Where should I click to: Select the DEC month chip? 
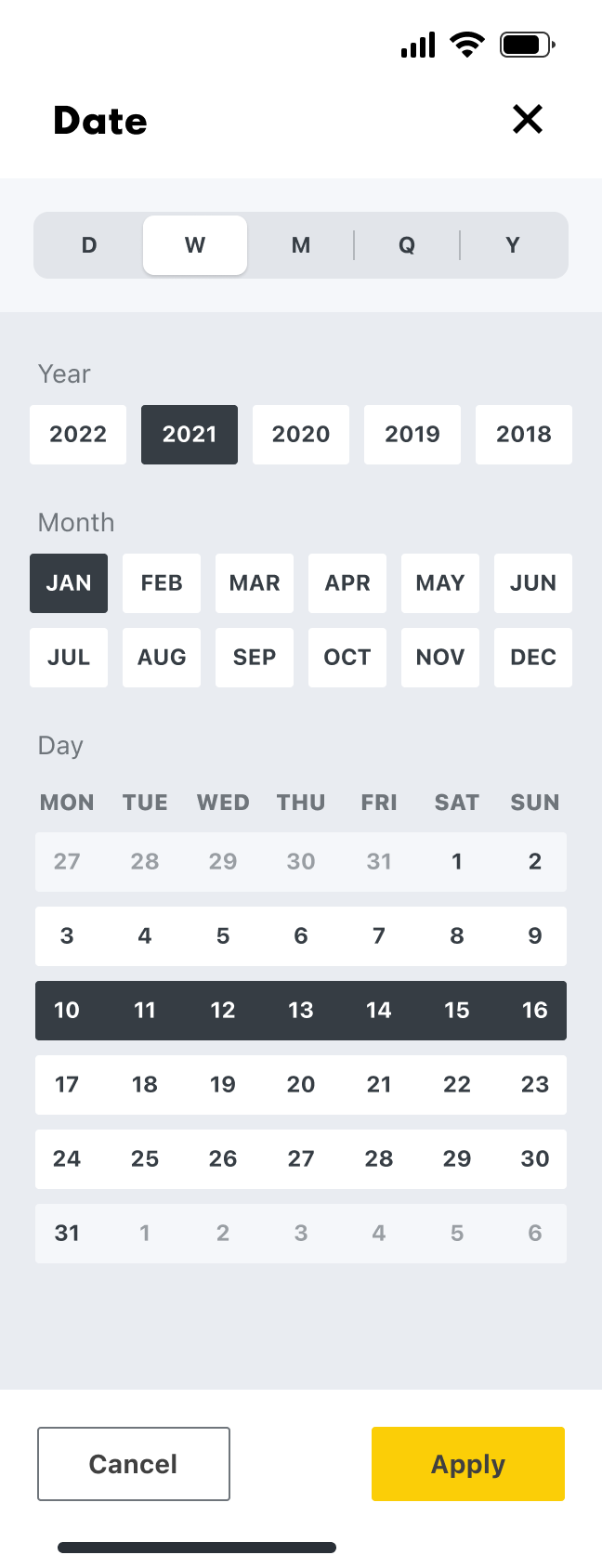(x=533, y=657)
